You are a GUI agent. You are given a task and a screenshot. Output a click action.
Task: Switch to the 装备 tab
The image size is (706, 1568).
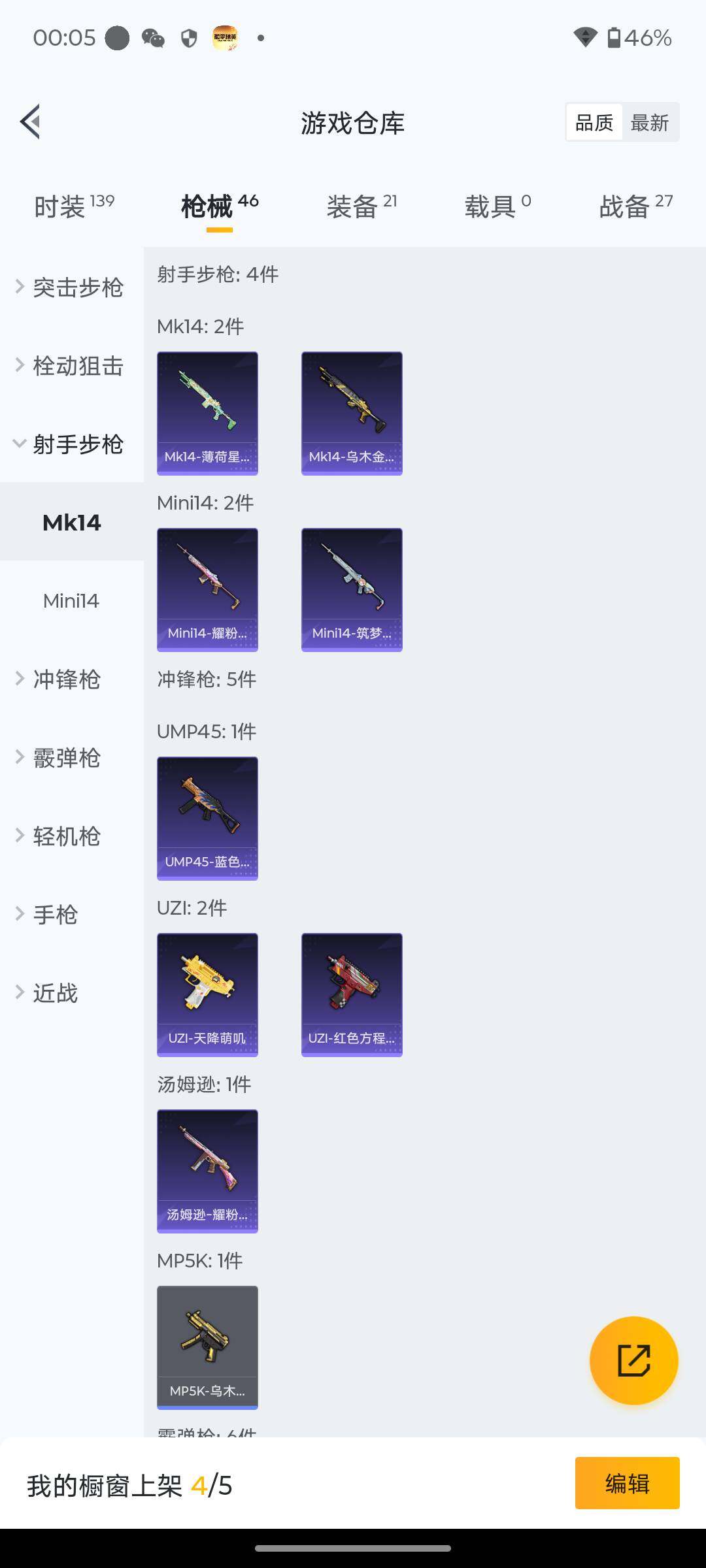tap(361, 206)
